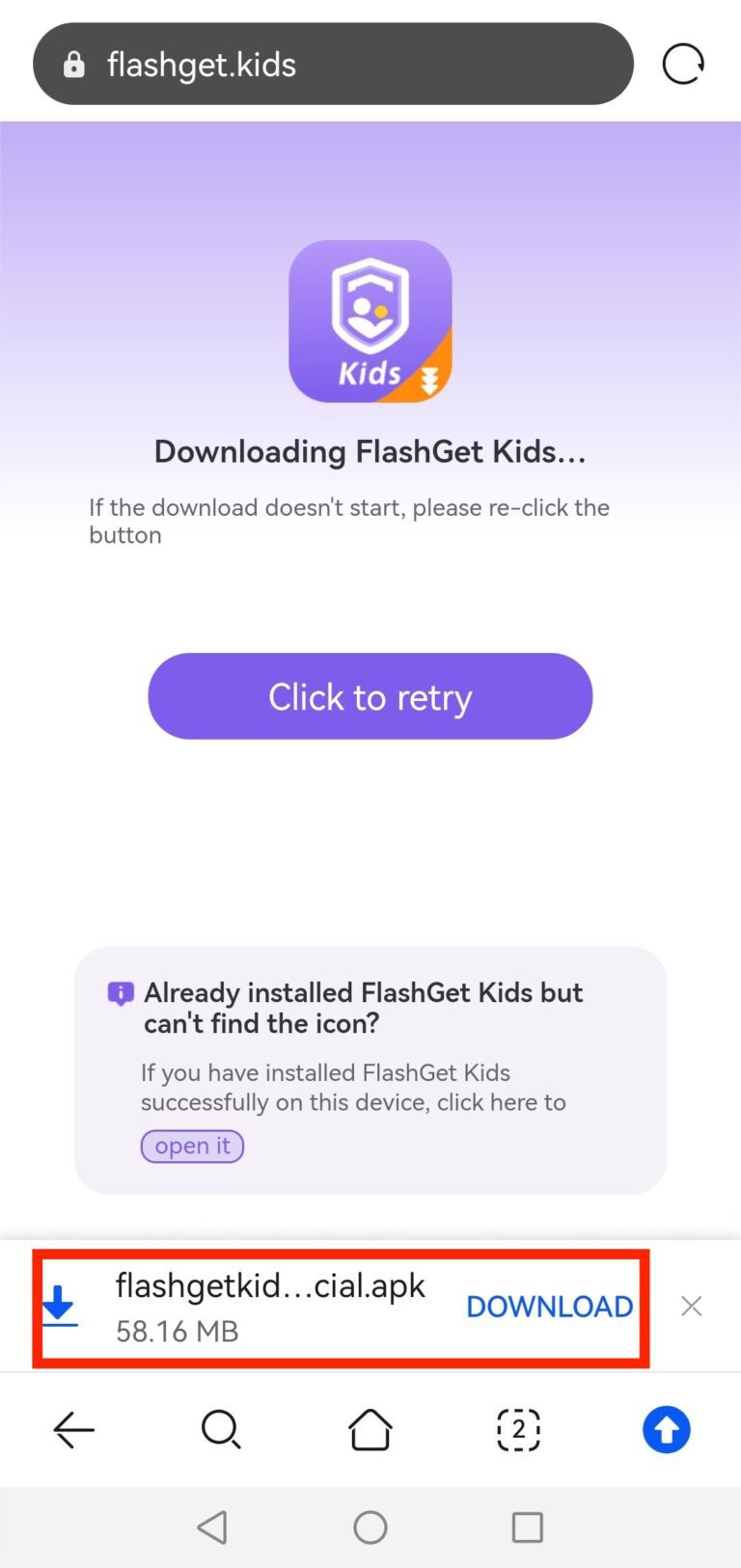Tap the purple info icon beside 'Already installed'
The image size is (741, 1568).
click(x=120, y=993)
